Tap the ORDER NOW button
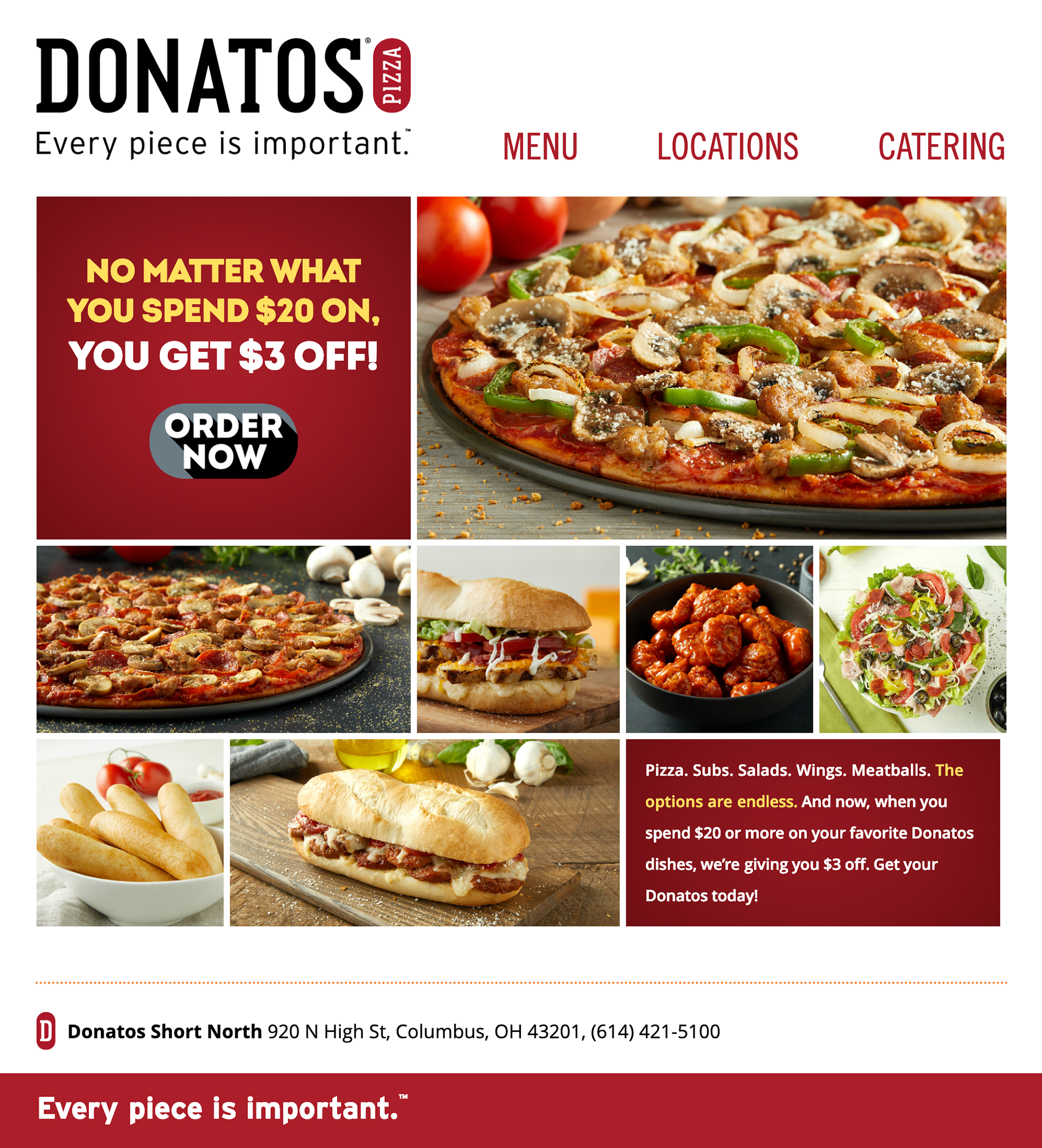This screenshot has height=1148, width=1042. tap(223, 441)
